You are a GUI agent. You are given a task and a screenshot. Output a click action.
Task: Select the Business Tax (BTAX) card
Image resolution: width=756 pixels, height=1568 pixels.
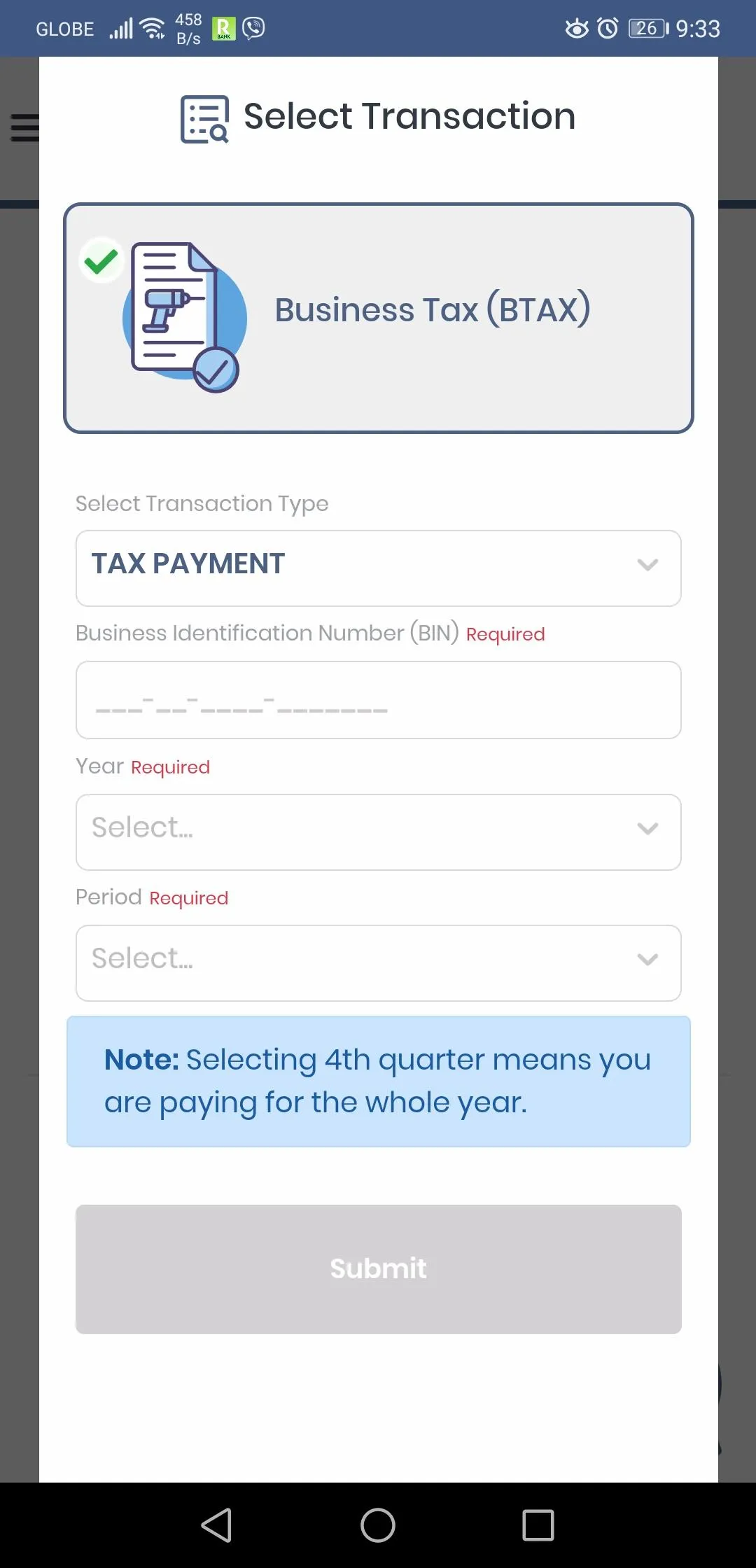(378, 318)
